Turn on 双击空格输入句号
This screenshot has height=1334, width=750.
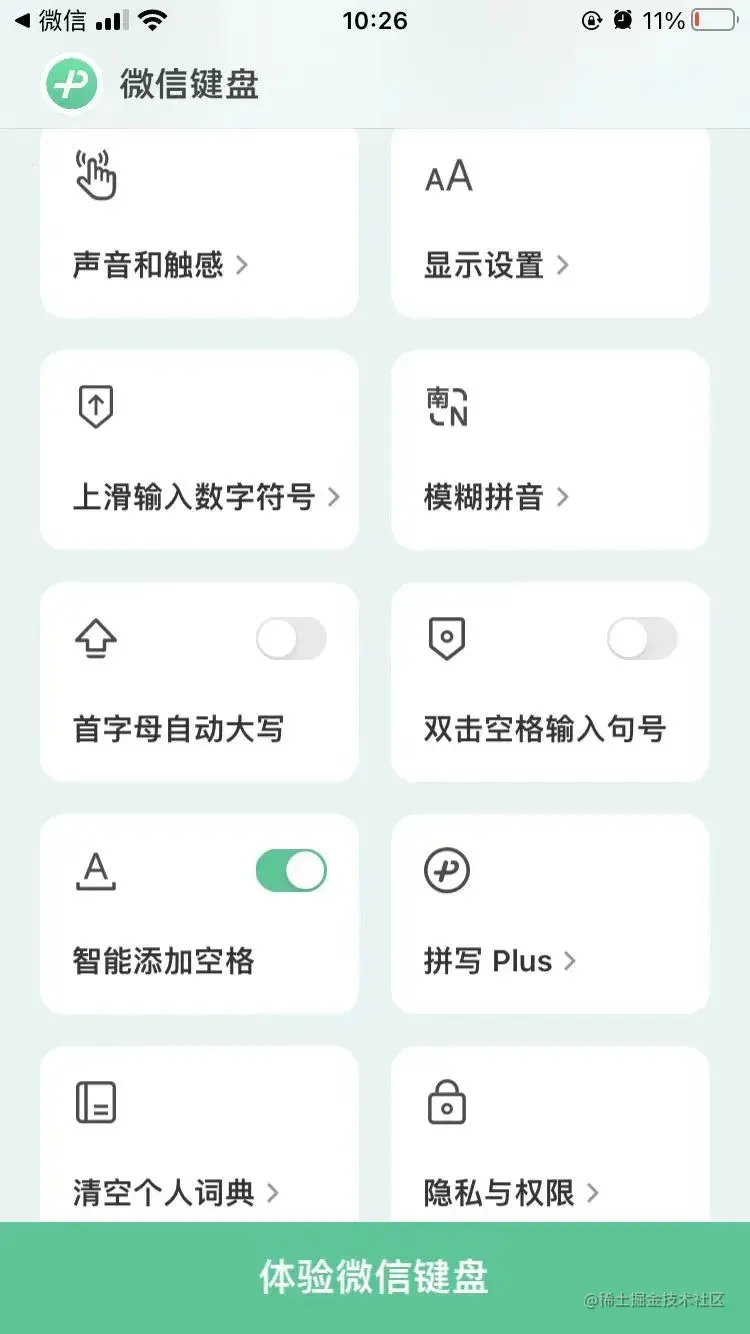pos(642,639)
